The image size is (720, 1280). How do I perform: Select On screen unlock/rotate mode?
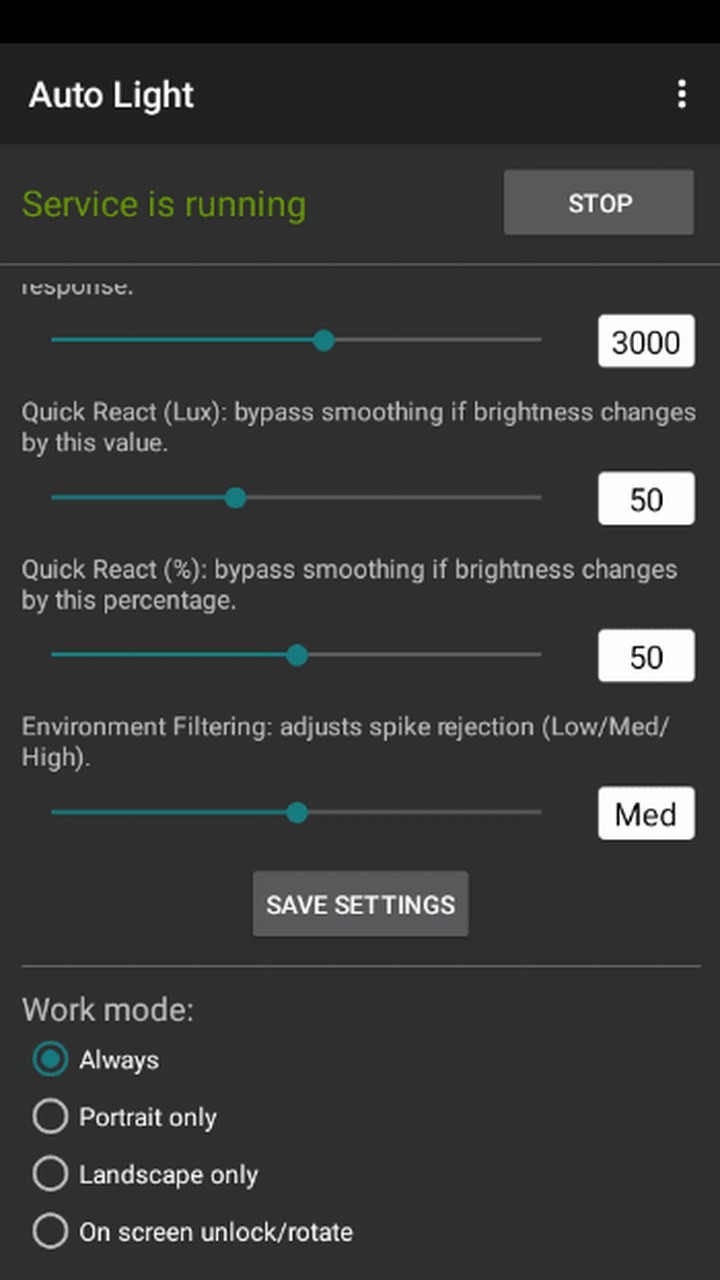[x=193, y=1231]
